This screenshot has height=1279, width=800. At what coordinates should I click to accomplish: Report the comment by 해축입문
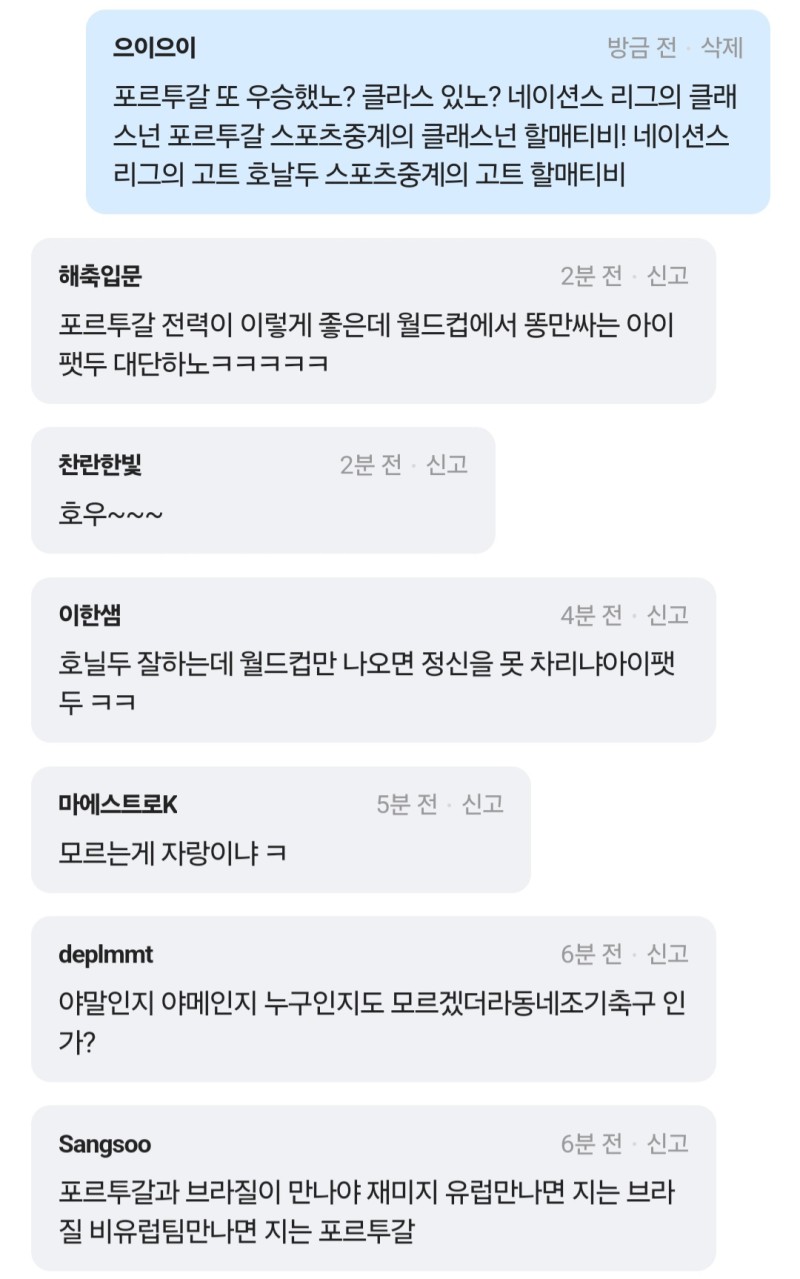pyautogui.click(x=667, y=275)
